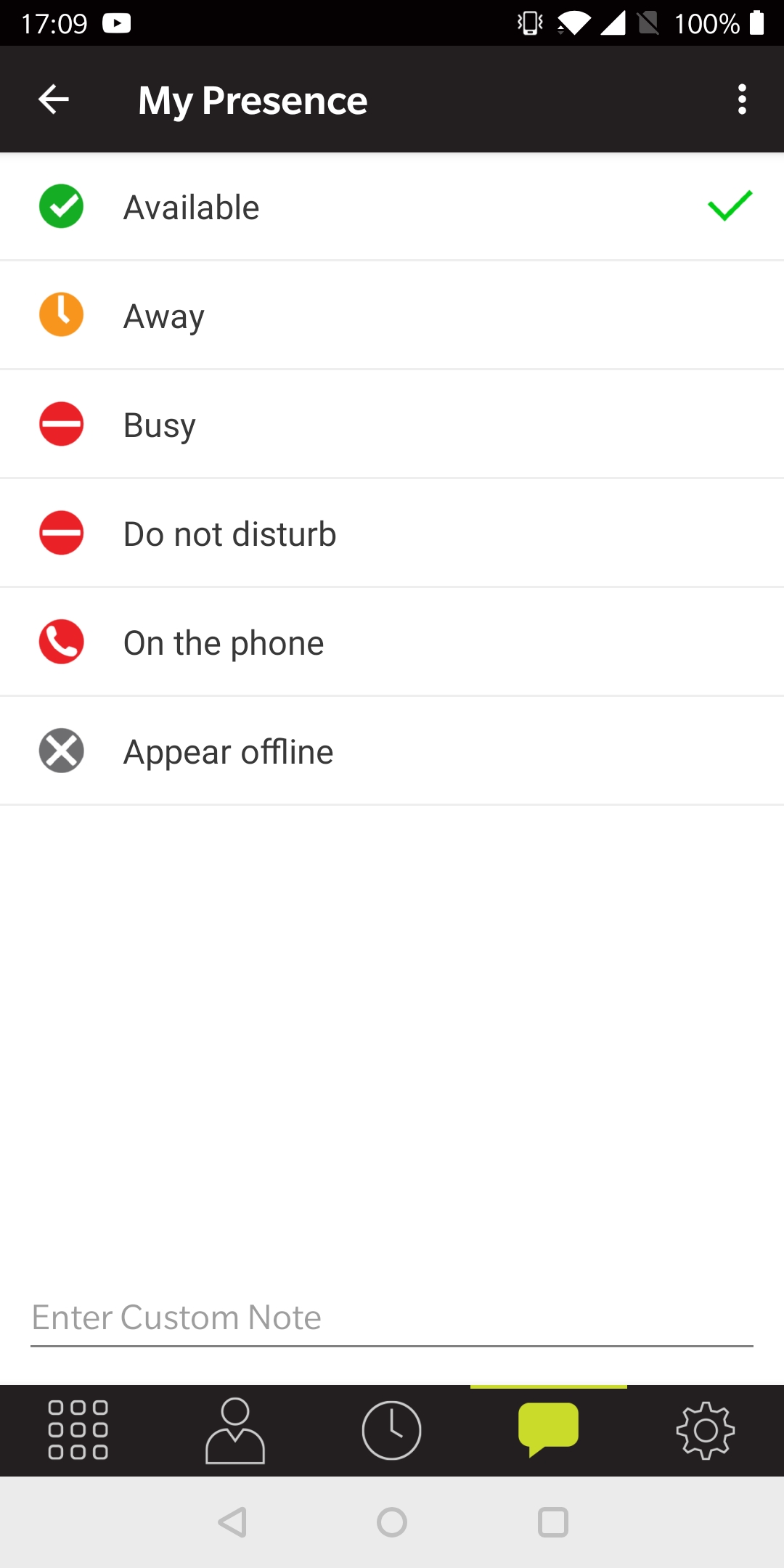784x1568 pixels.
Task: Tap the system home button
Action: (392, 1522)
